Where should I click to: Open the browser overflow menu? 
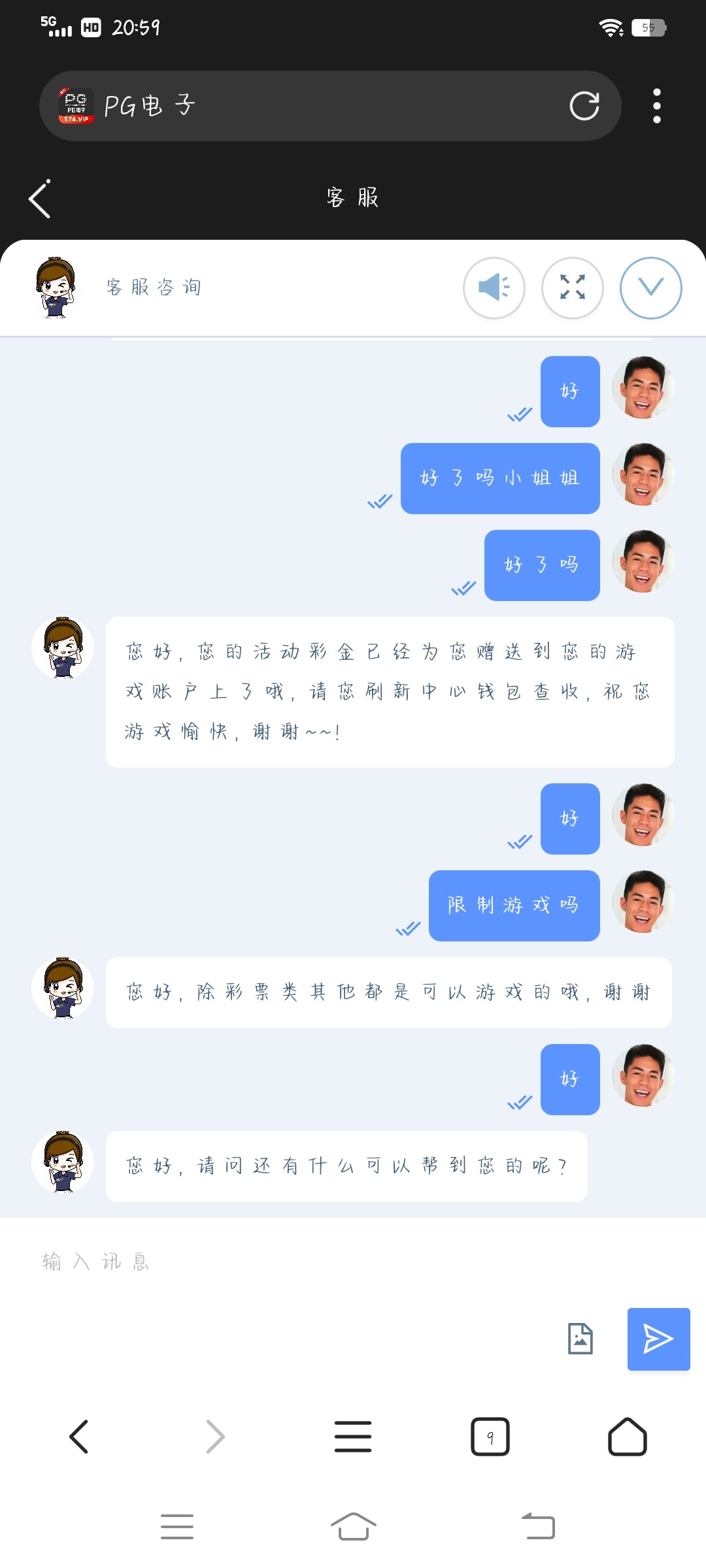[x=656, y=106]
